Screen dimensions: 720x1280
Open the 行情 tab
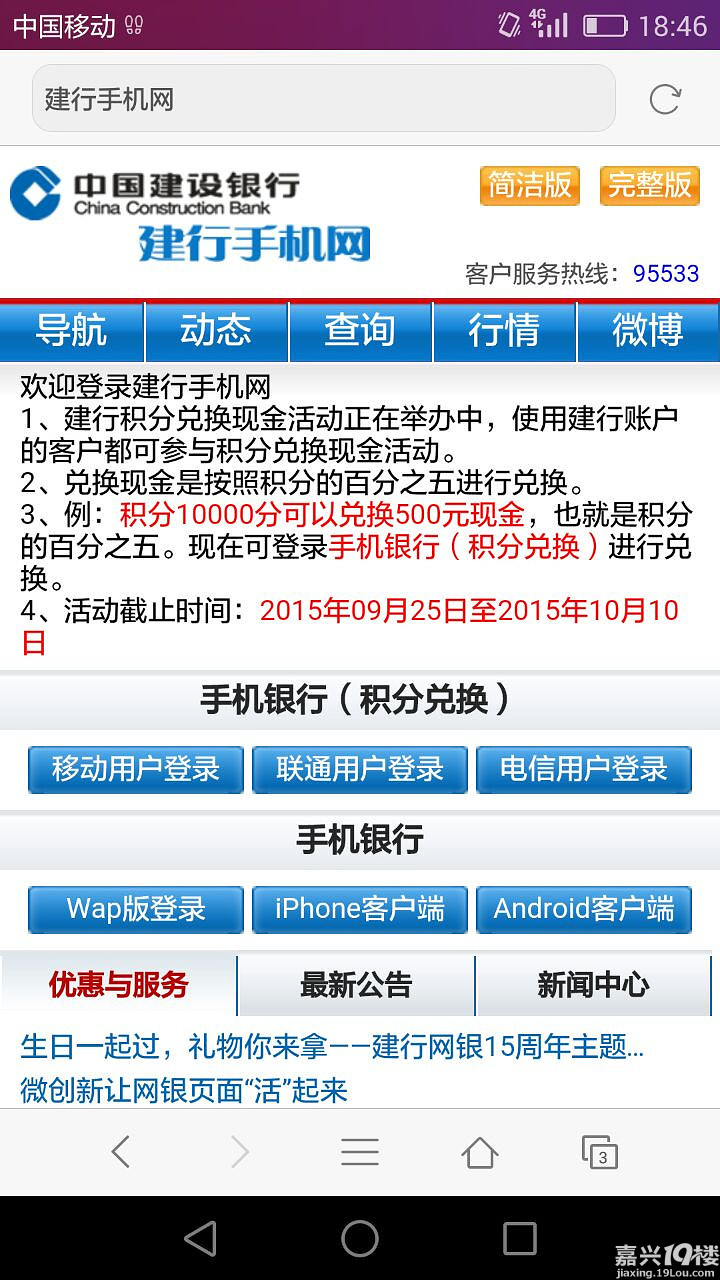pos(504,331)
